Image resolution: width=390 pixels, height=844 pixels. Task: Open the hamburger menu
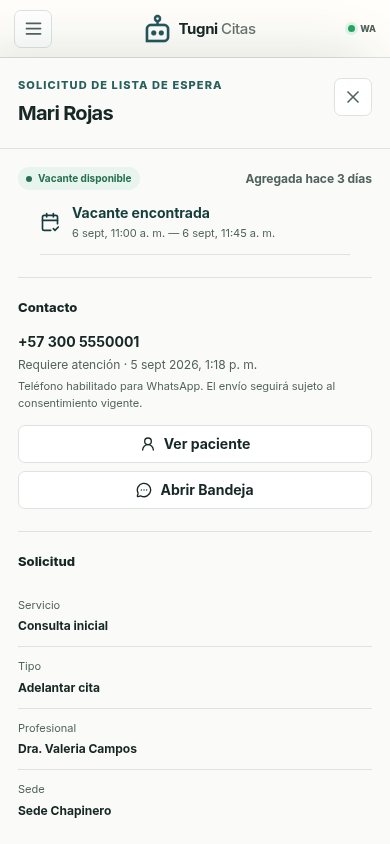tap(33, 29)
